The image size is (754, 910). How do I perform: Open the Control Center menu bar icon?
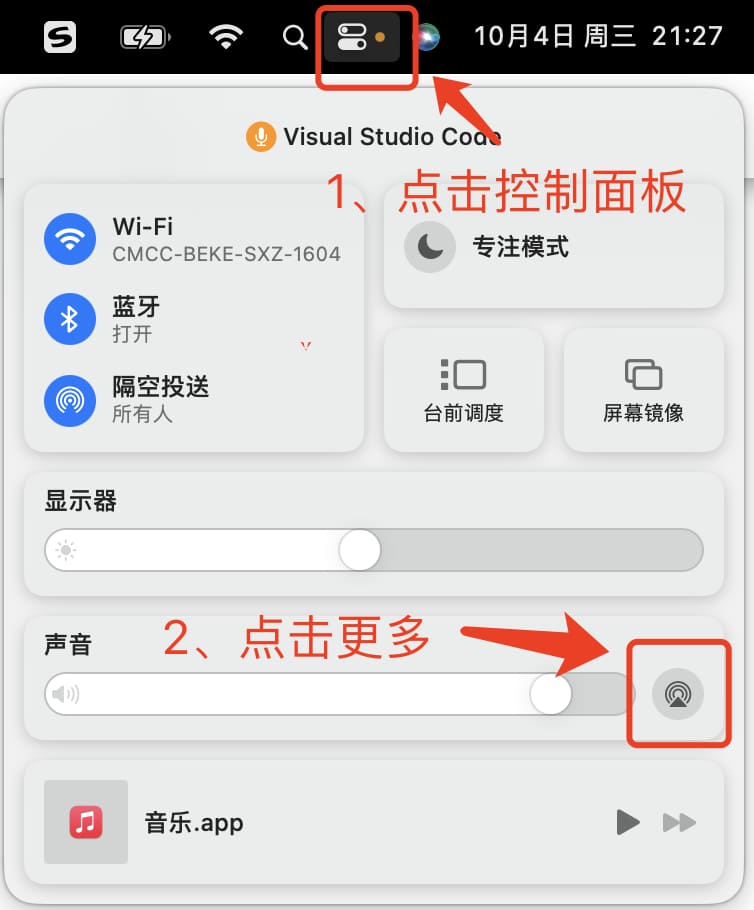pos(352,38)
